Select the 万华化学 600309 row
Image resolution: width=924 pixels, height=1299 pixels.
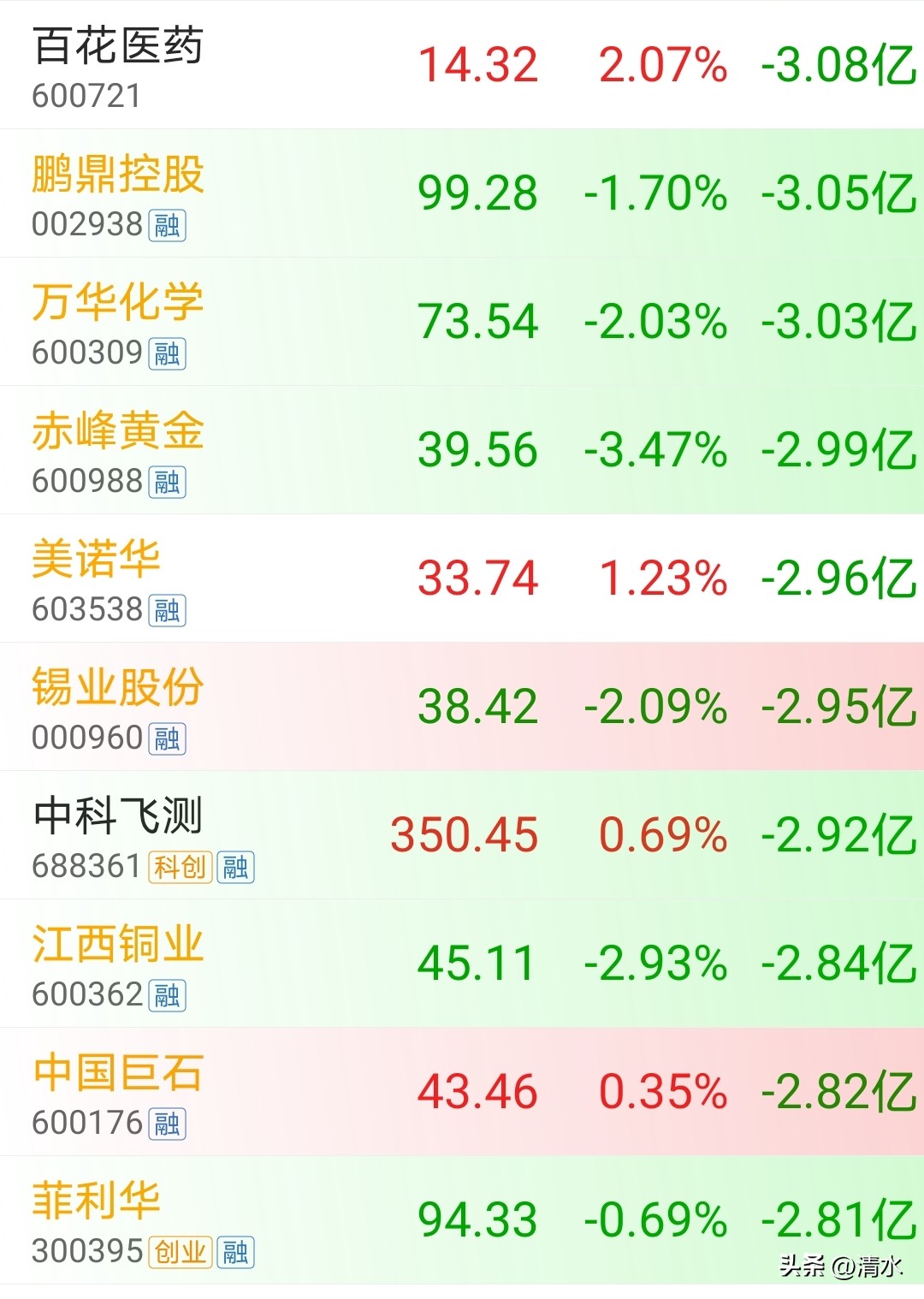click(x=462, y=322)
